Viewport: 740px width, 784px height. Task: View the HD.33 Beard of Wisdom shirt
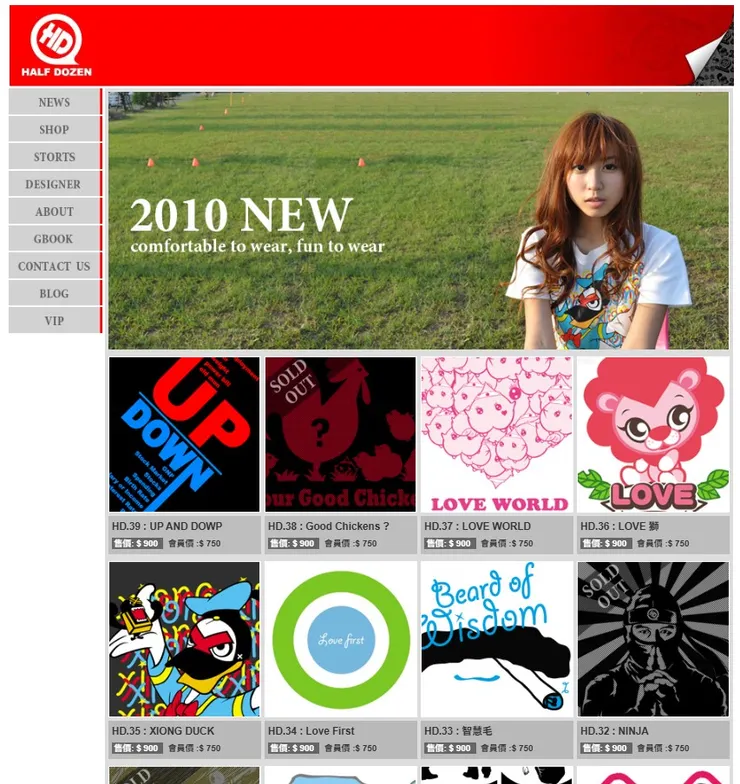496,639
